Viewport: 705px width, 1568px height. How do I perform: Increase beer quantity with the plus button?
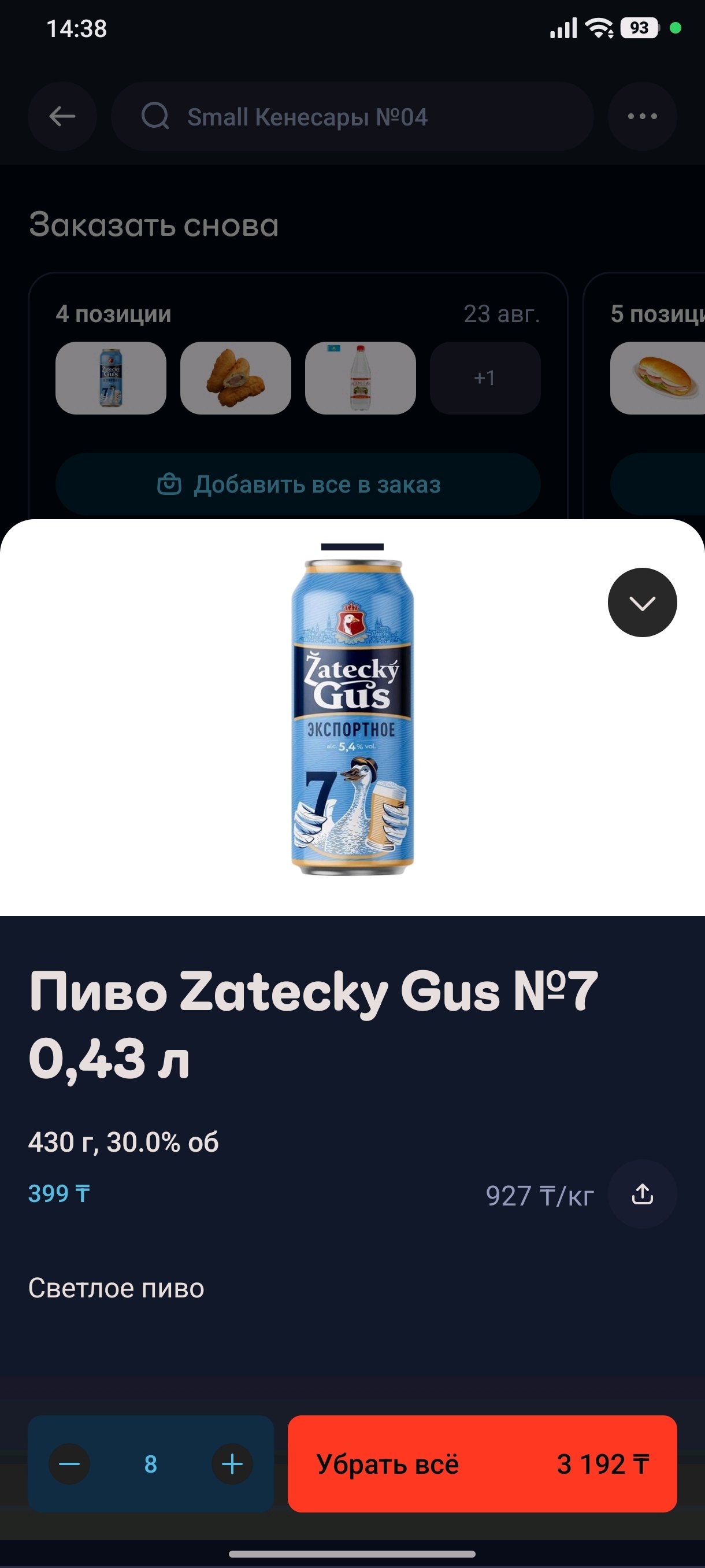coord(232,1464)
